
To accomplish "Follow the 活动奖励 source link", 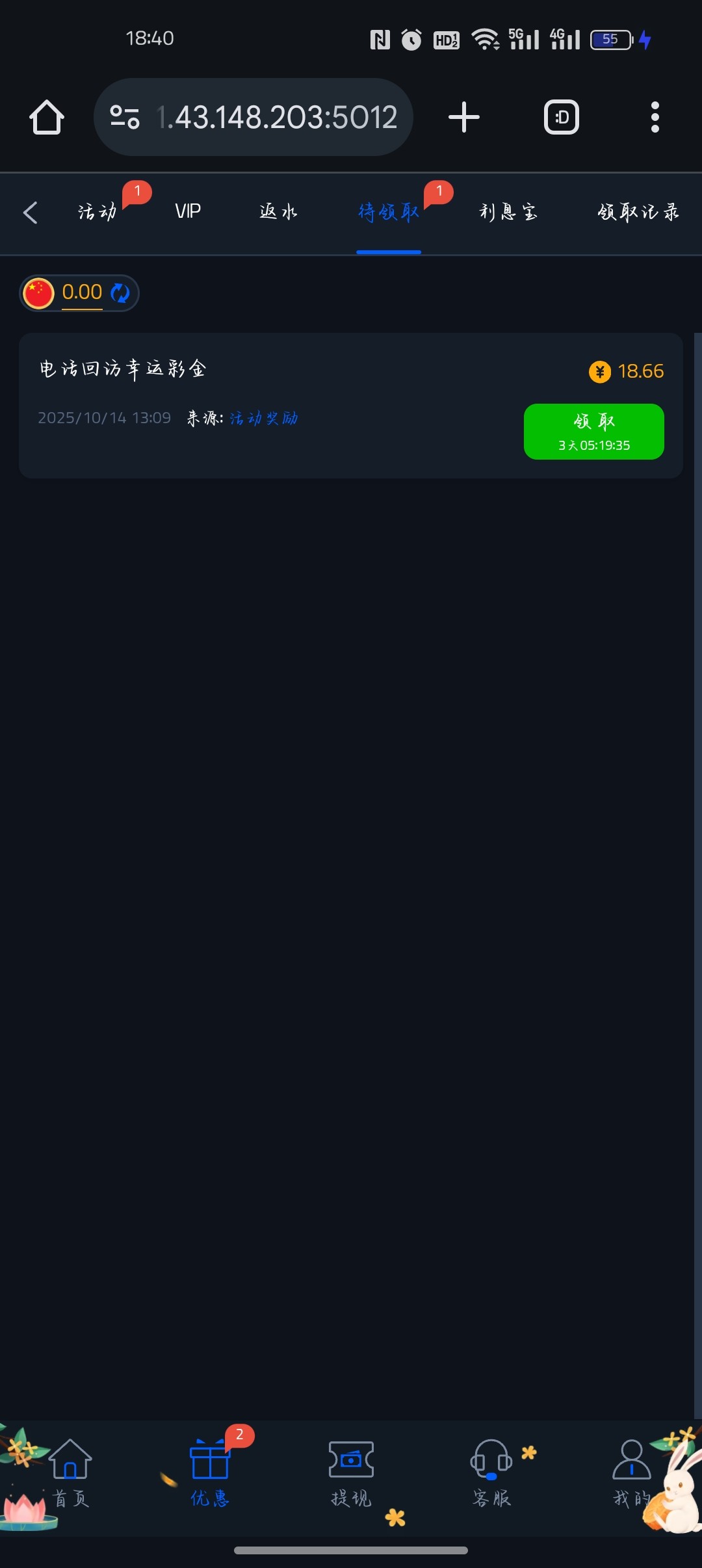I will [263, 418].
